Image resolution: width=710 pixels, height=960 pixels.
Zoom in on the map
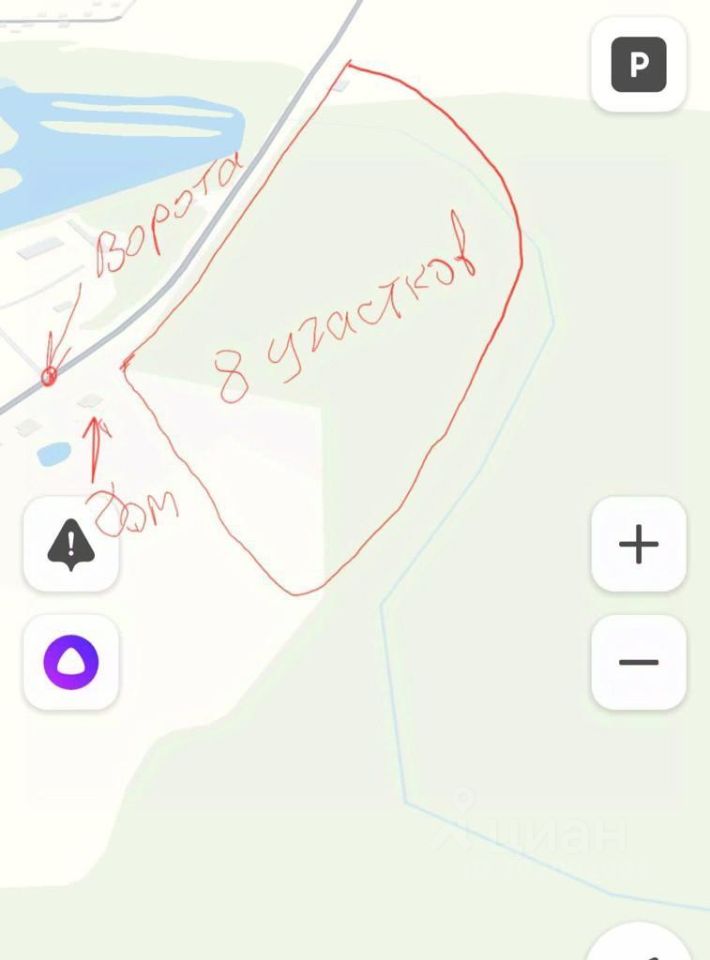pos(638,545)
